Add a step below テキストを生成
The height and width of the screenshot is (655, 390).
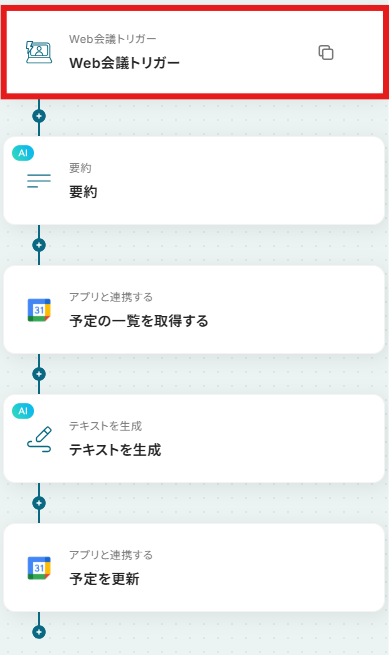(39, 503)
